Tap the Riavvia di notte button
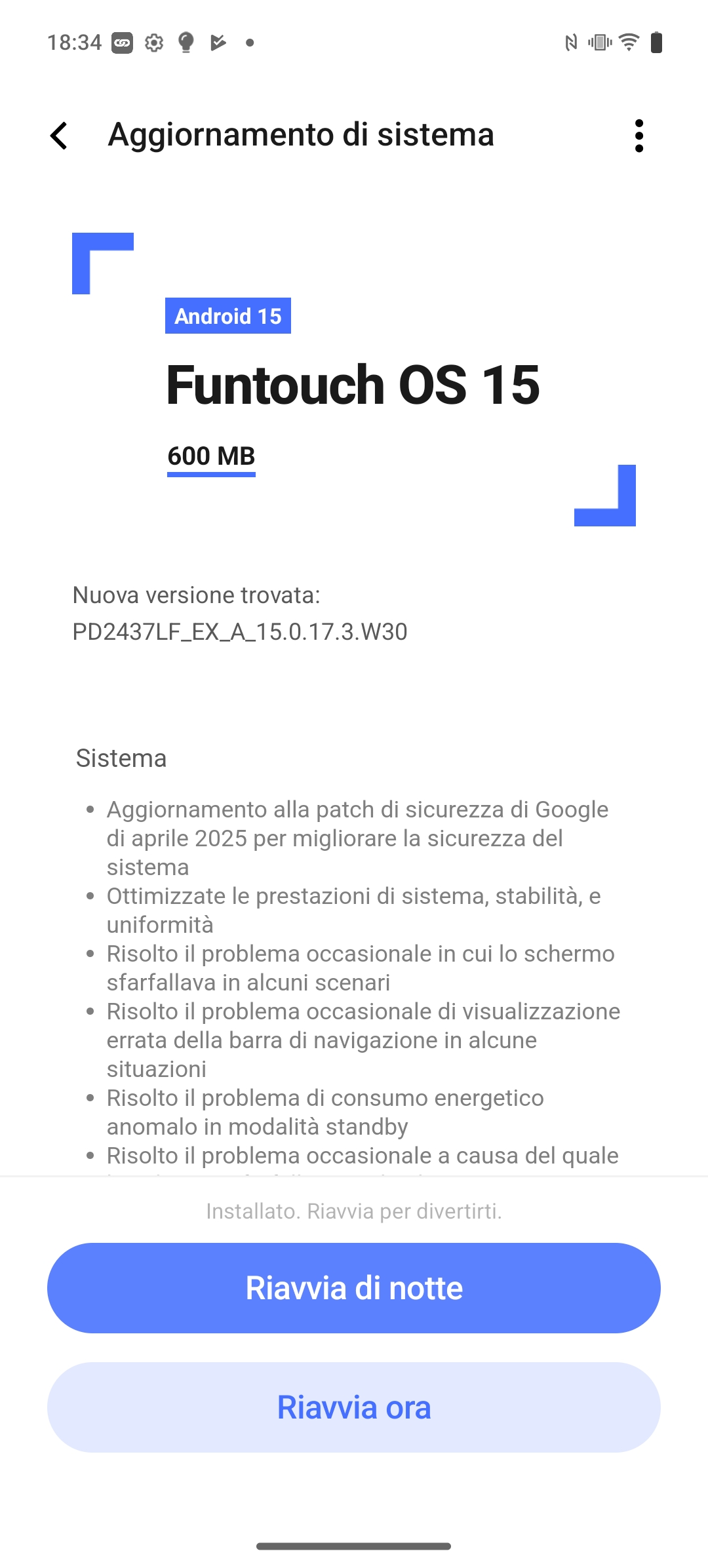 pyautogui.click(x=354, y=1288)
